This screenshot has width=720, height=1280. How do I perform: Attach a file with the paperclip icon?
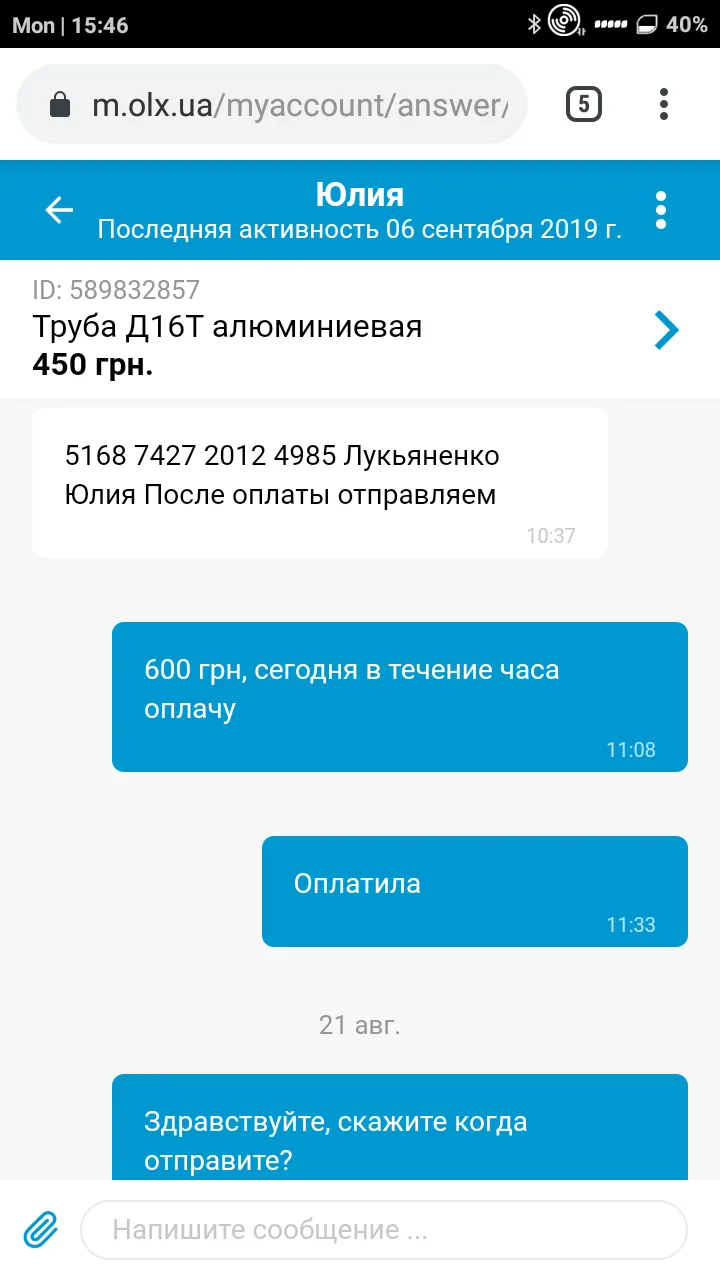coord(40,1229)
